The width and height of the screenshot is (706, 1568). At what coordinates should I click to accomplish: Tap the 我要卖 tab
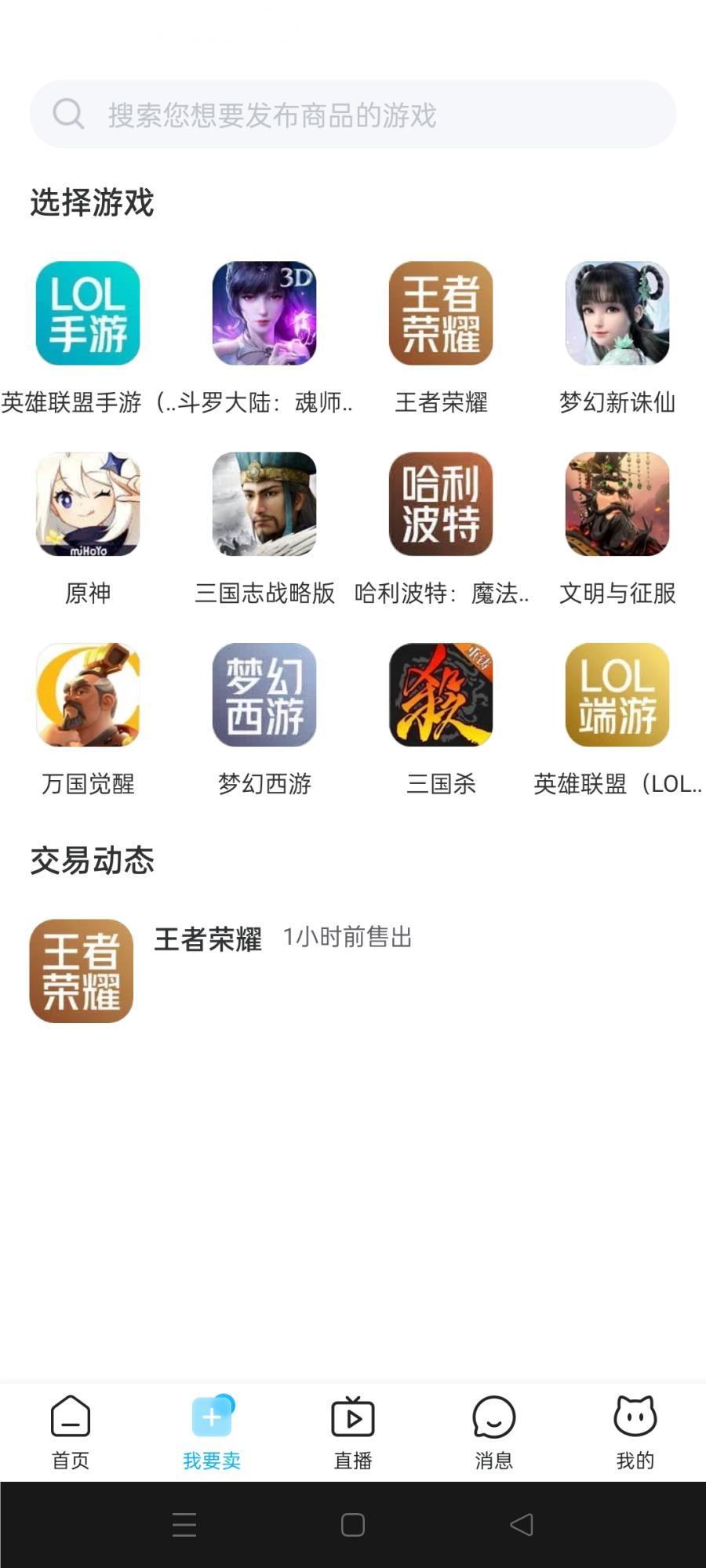click(212, 1432)
